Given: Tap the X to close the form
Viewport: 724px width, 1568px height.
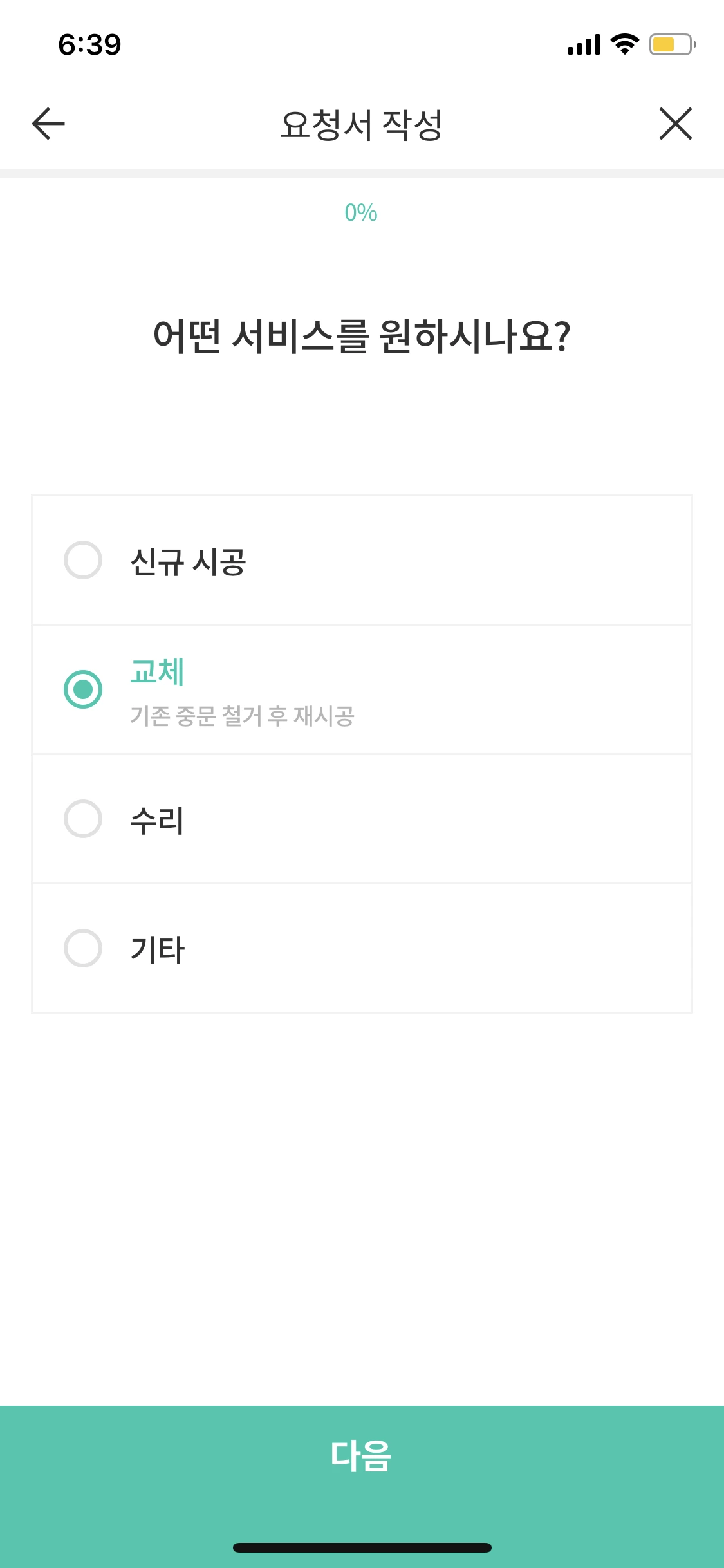Looking at the screenshot, I should (675, 124).
